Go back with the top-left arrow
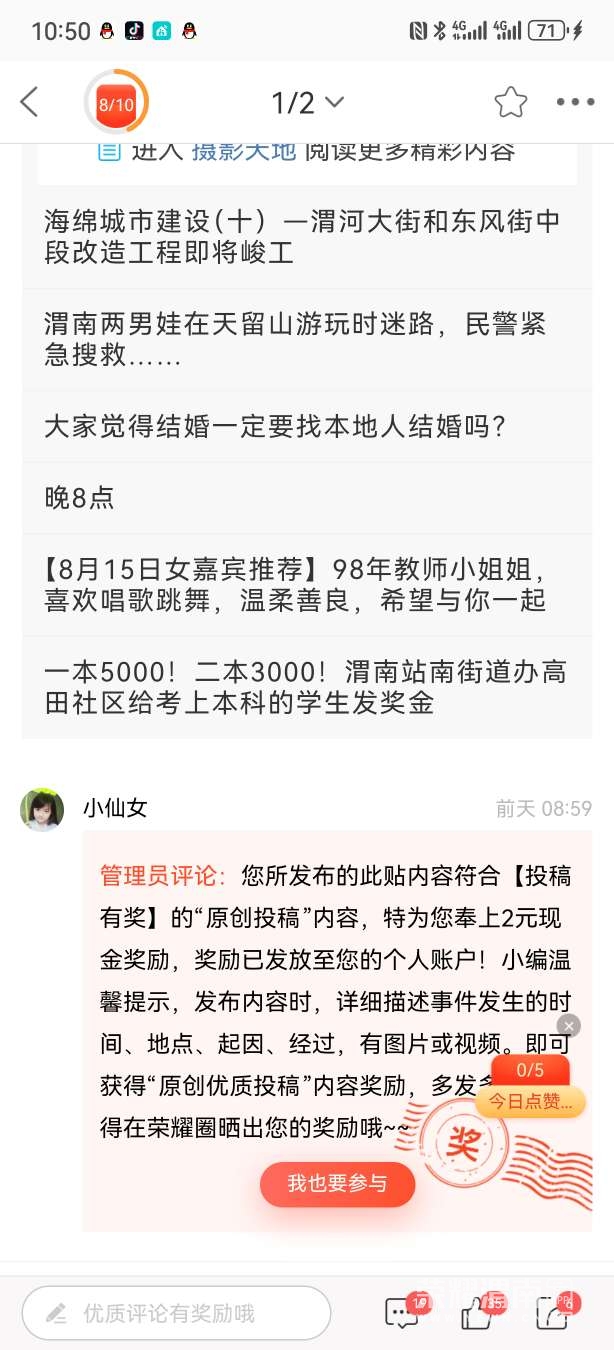Viewport: 614px width, 1350px height. [x=29, y=101]
